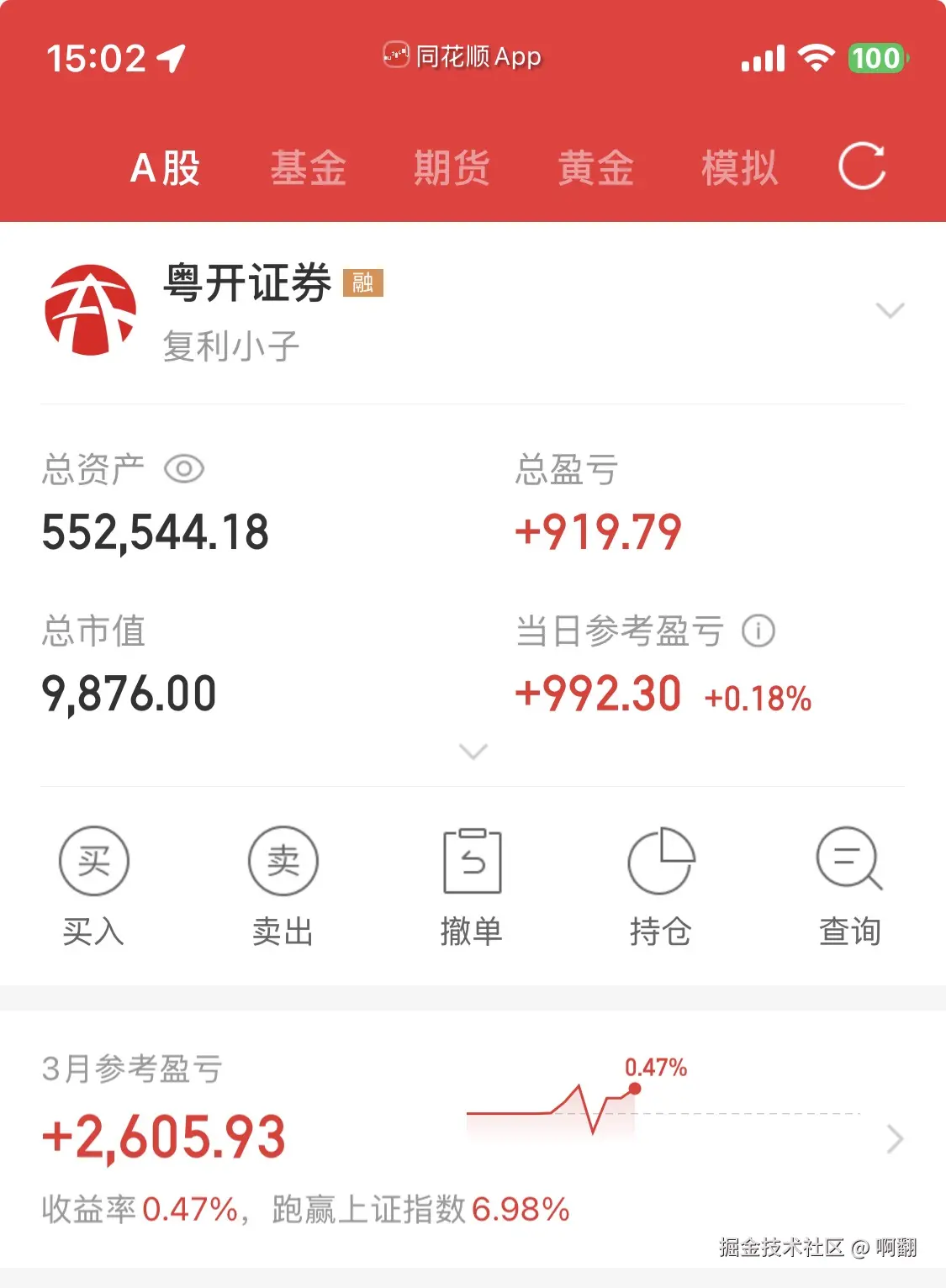Collapse the broker panel using the top-right chevron

click(x=889, y=311)
